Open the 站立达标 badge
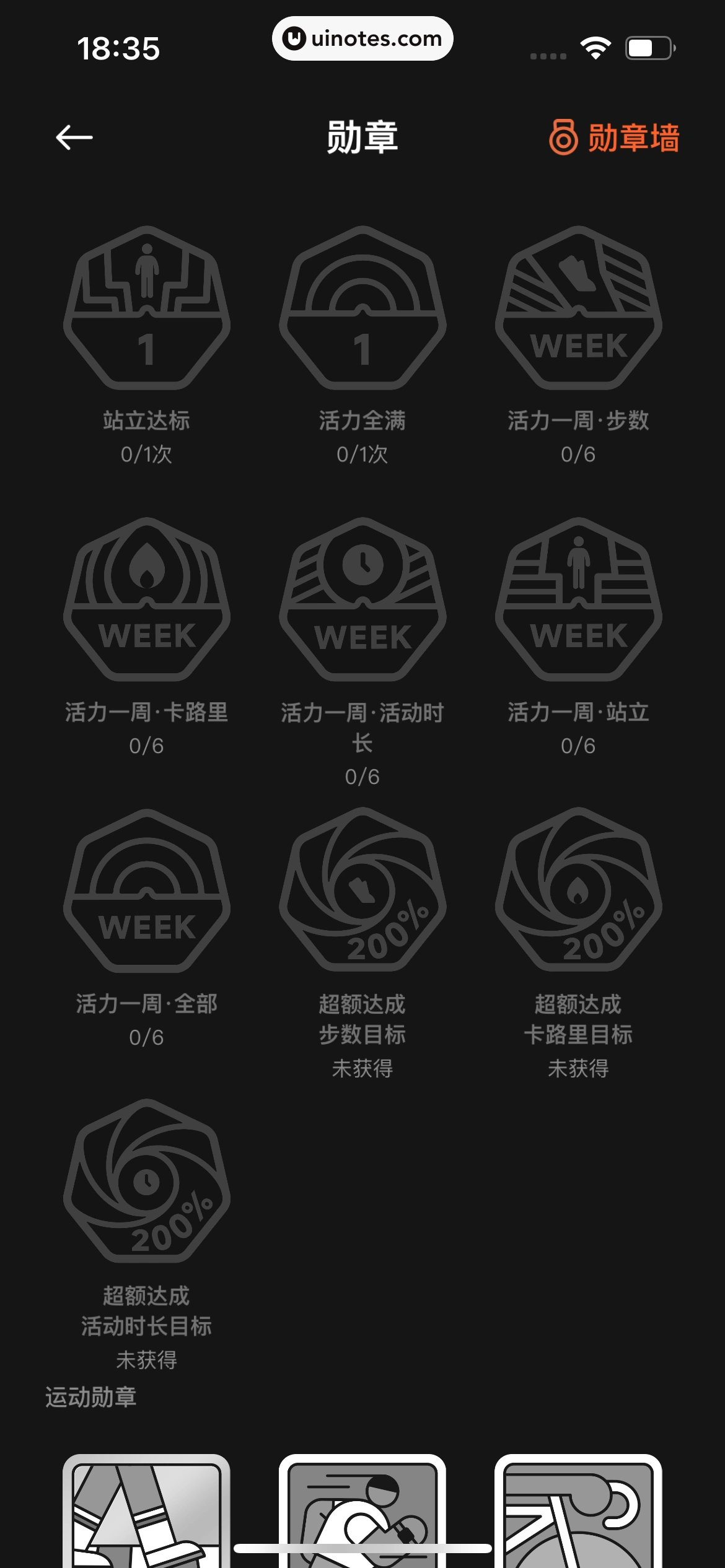 (x=147, y=308)
